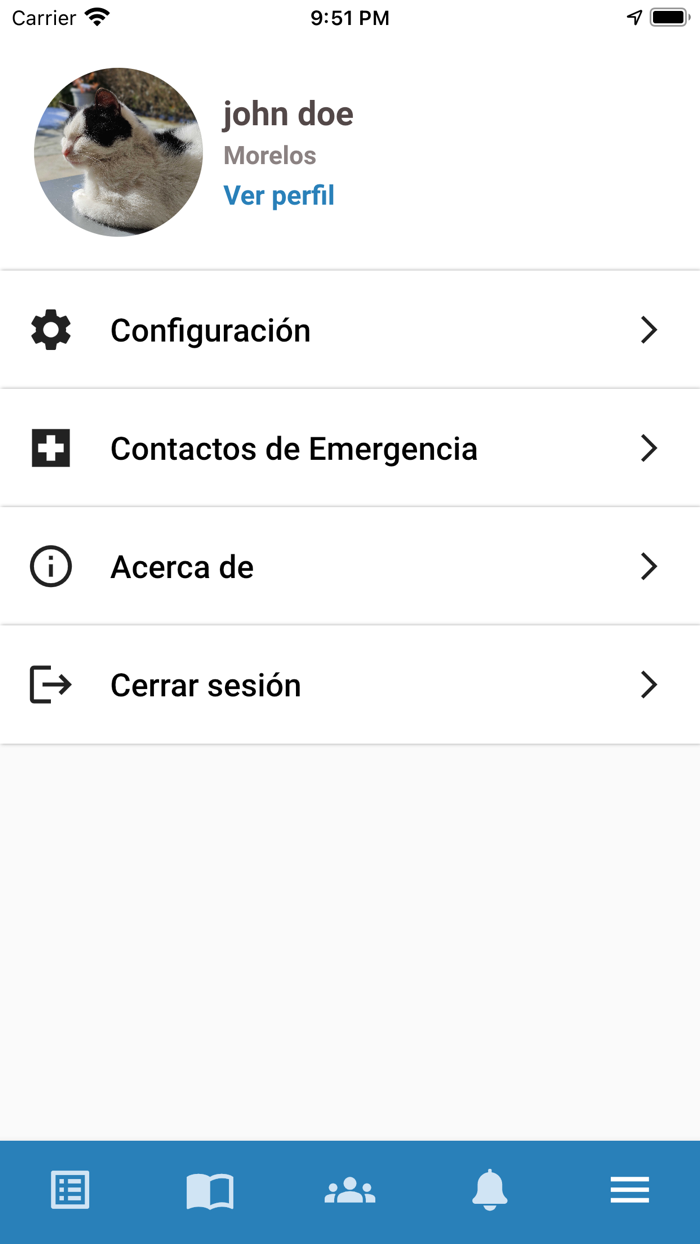The width and height of the screenshot is (700, 1244).
Task: Open the Acerca de row
Action: tap(350, 567)
